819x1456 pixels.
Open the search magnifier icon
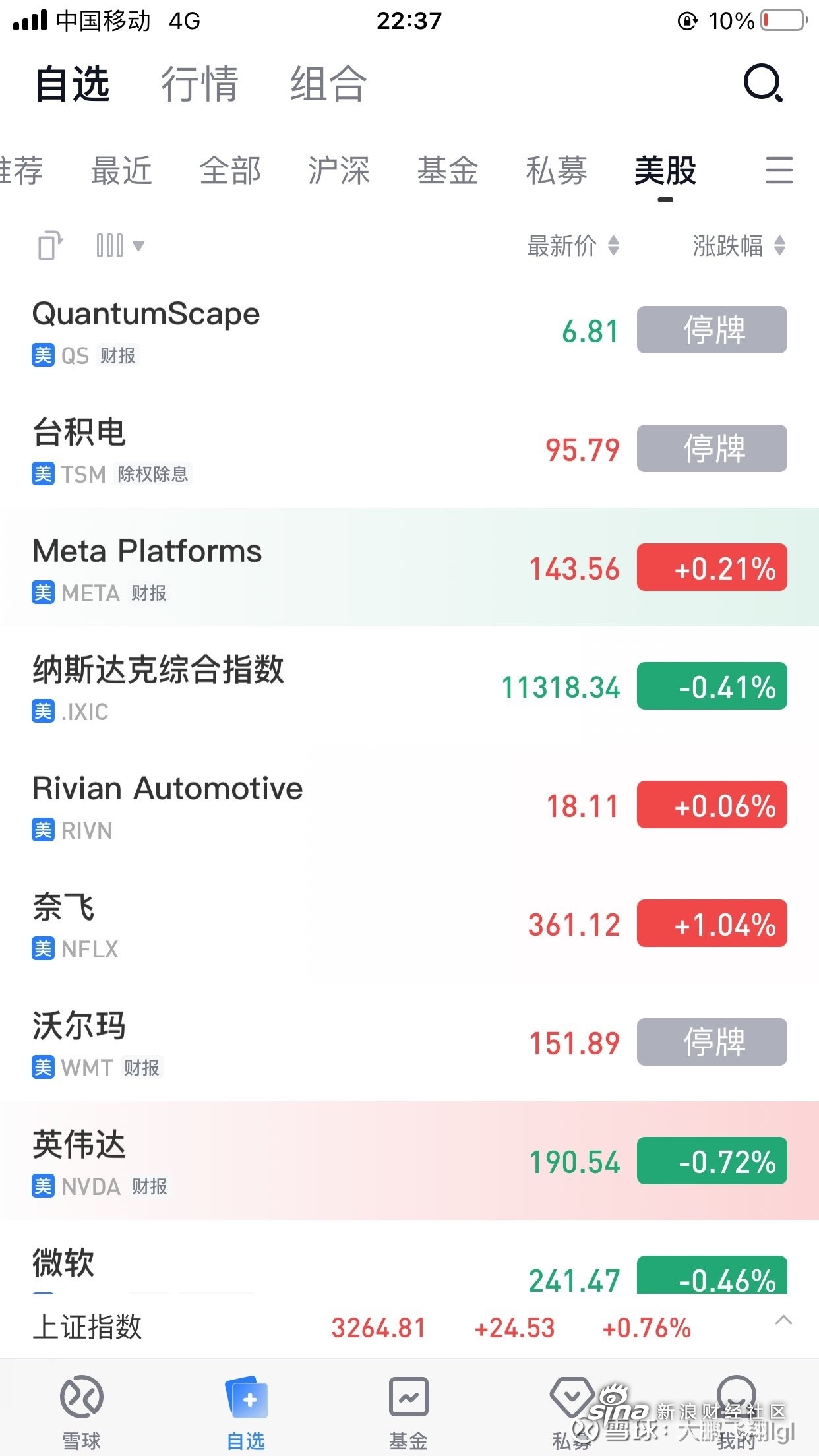click(763, 83)
